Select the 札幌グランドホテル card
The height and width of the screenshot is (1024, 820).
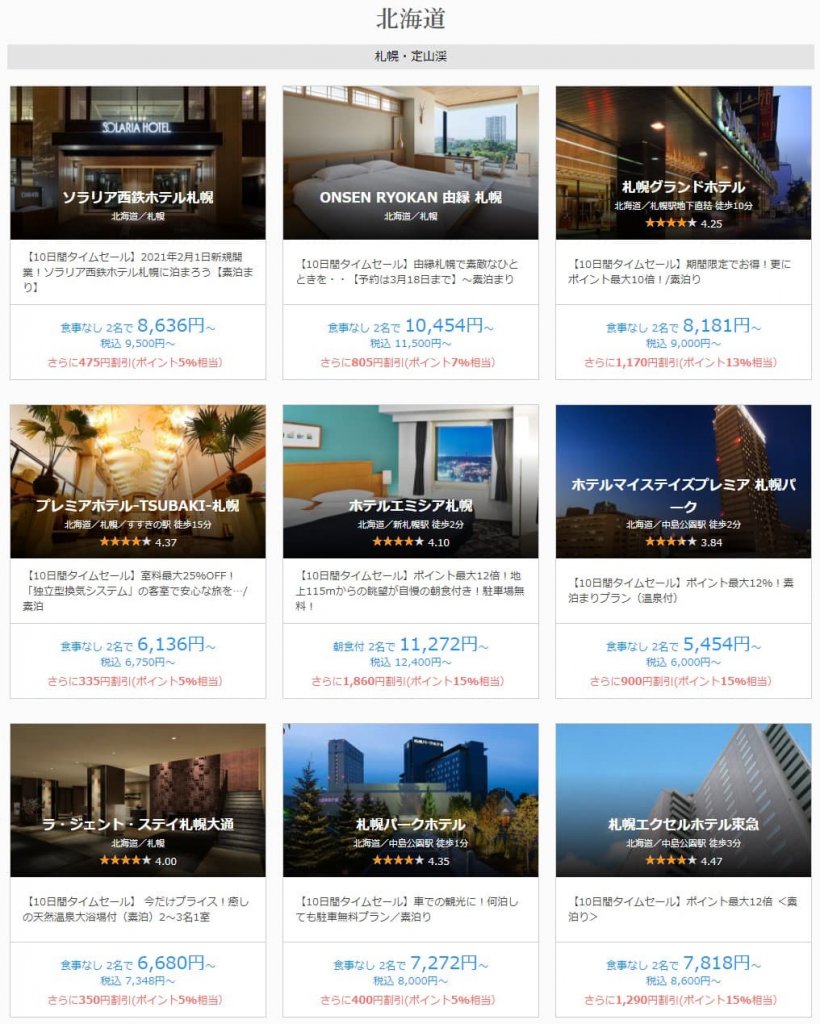[x=683, y=187]
